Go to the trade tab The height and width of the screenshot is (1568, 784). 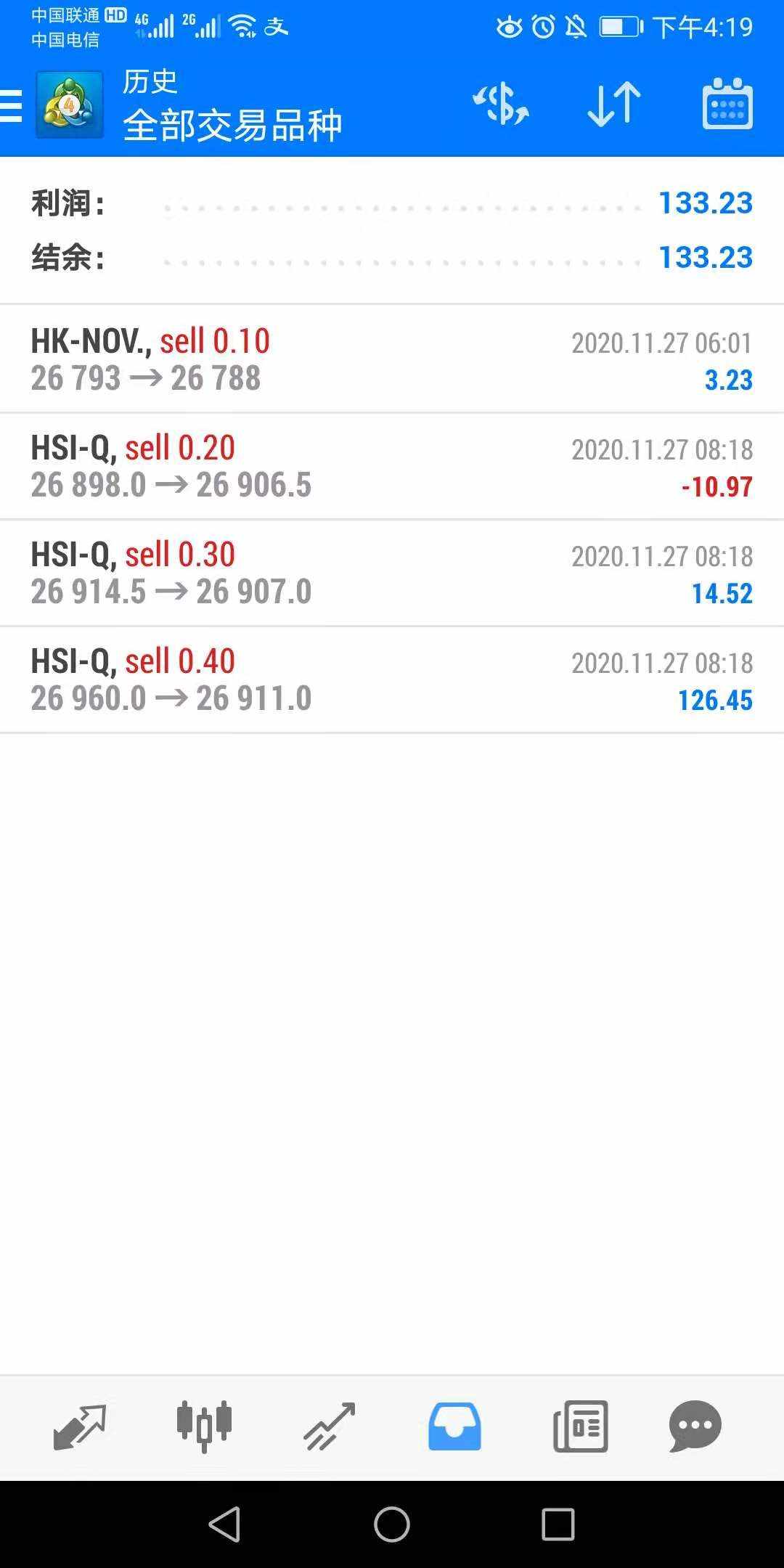pos(330,1426)
